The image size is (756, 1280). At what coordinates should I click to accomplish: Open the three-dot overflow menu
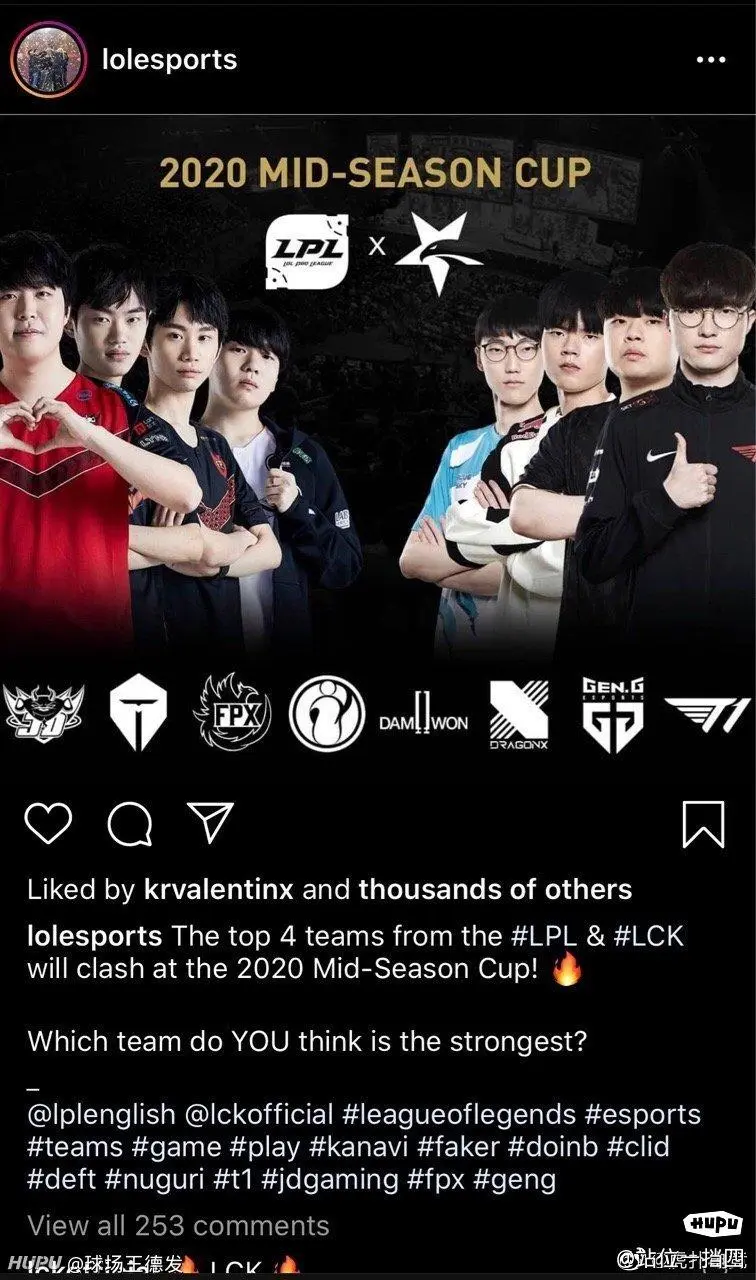click(x=710, y=60)
